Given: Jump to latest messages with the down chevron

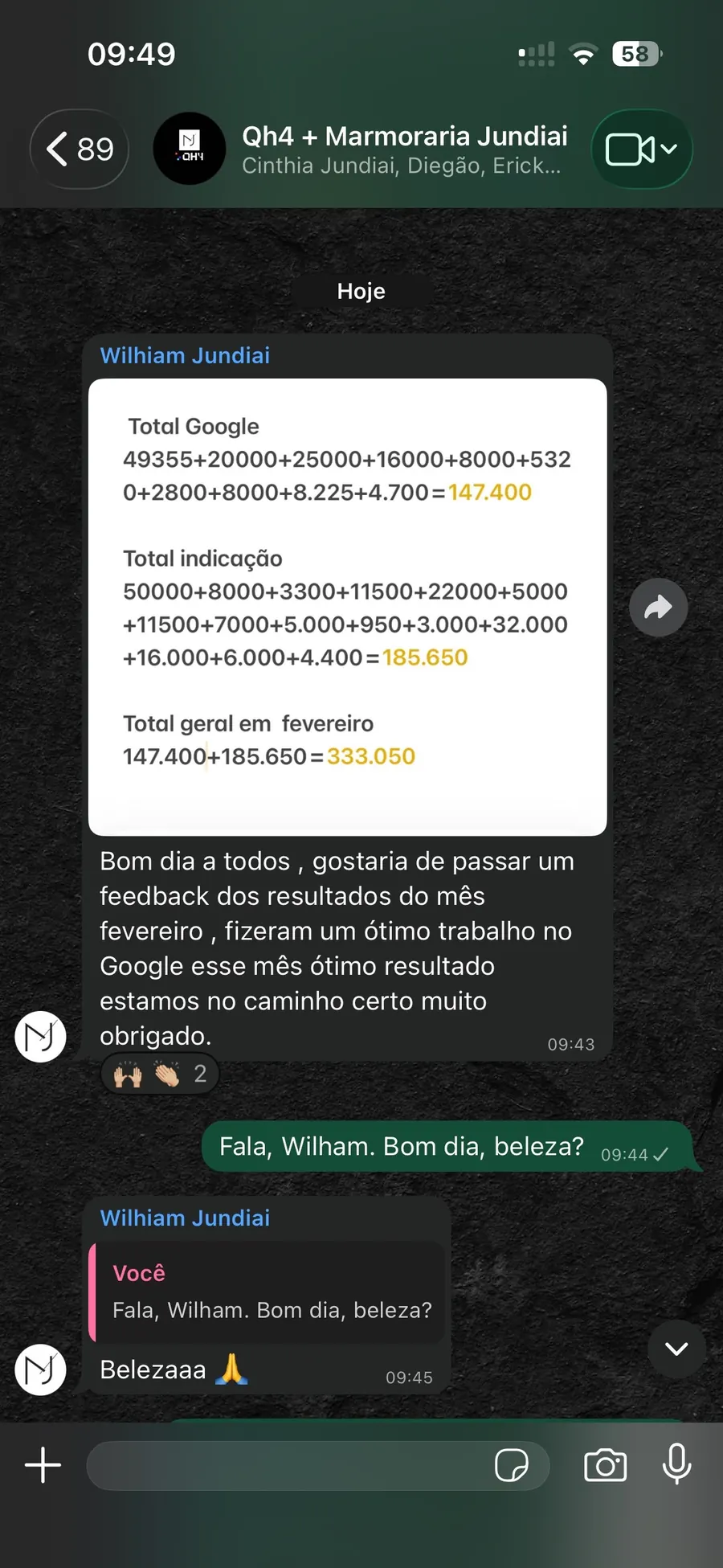Looking at the screenshot, I should coord(676,1349).
